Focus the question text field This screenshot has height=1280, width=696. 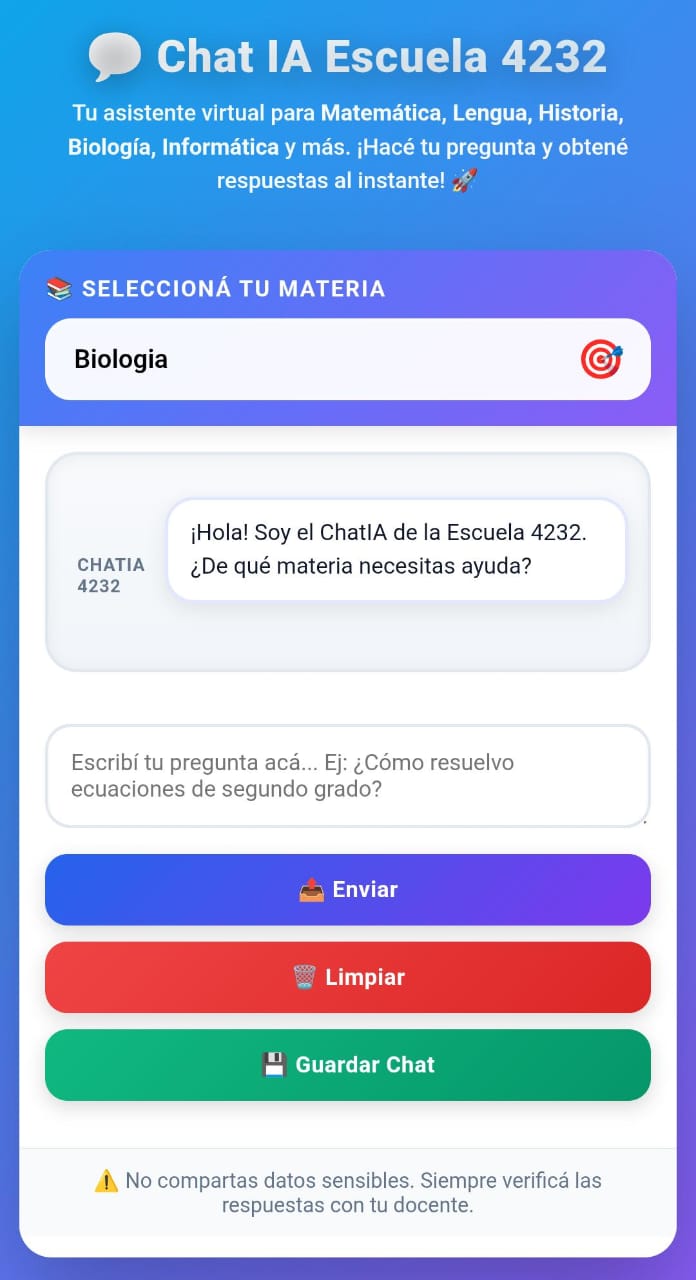[x=347, y=776]
